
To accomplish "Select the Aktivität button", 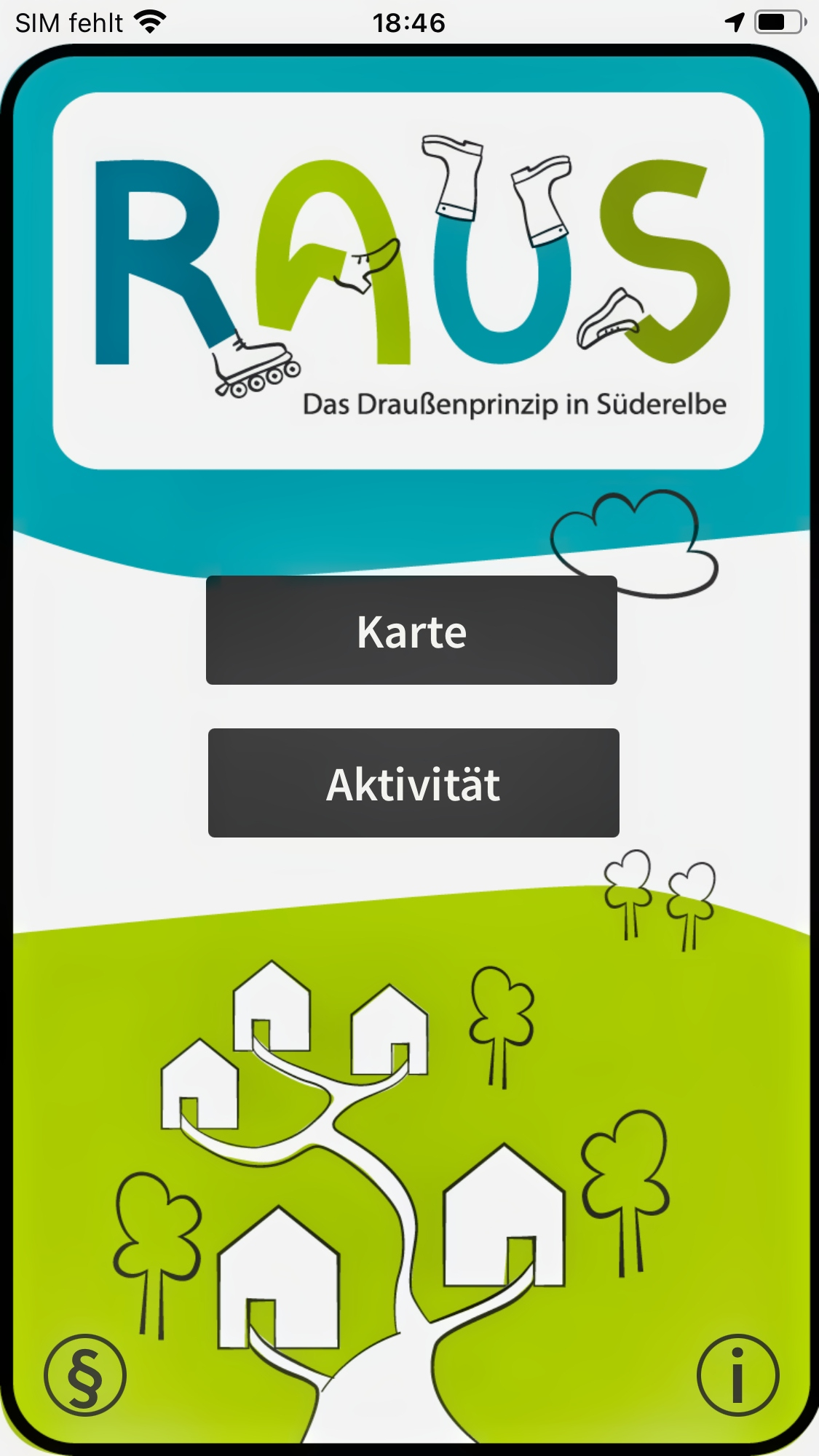I will 413,783.
